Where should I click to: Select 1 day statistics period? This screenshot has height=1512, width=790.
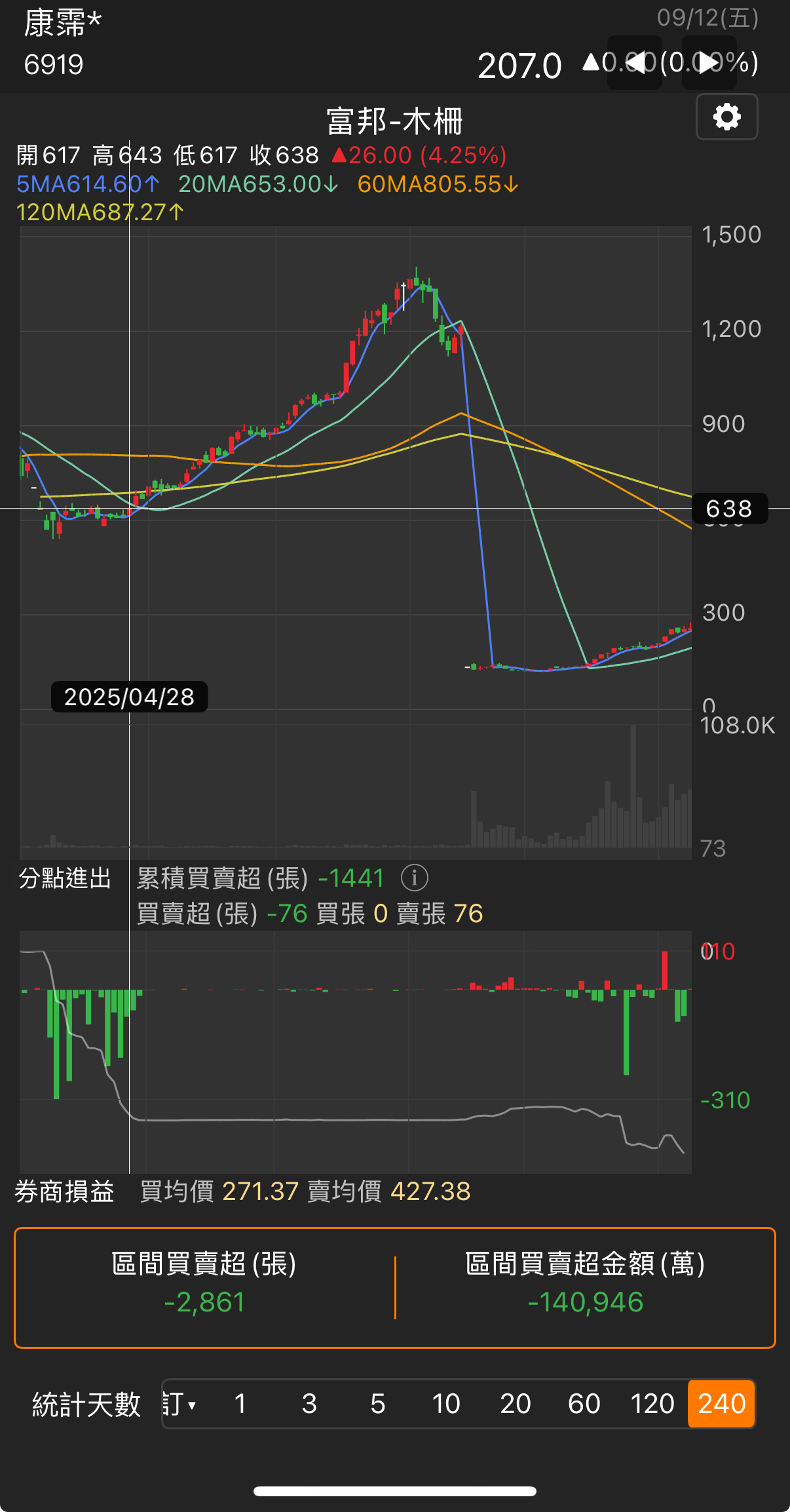pos(240,1404)
